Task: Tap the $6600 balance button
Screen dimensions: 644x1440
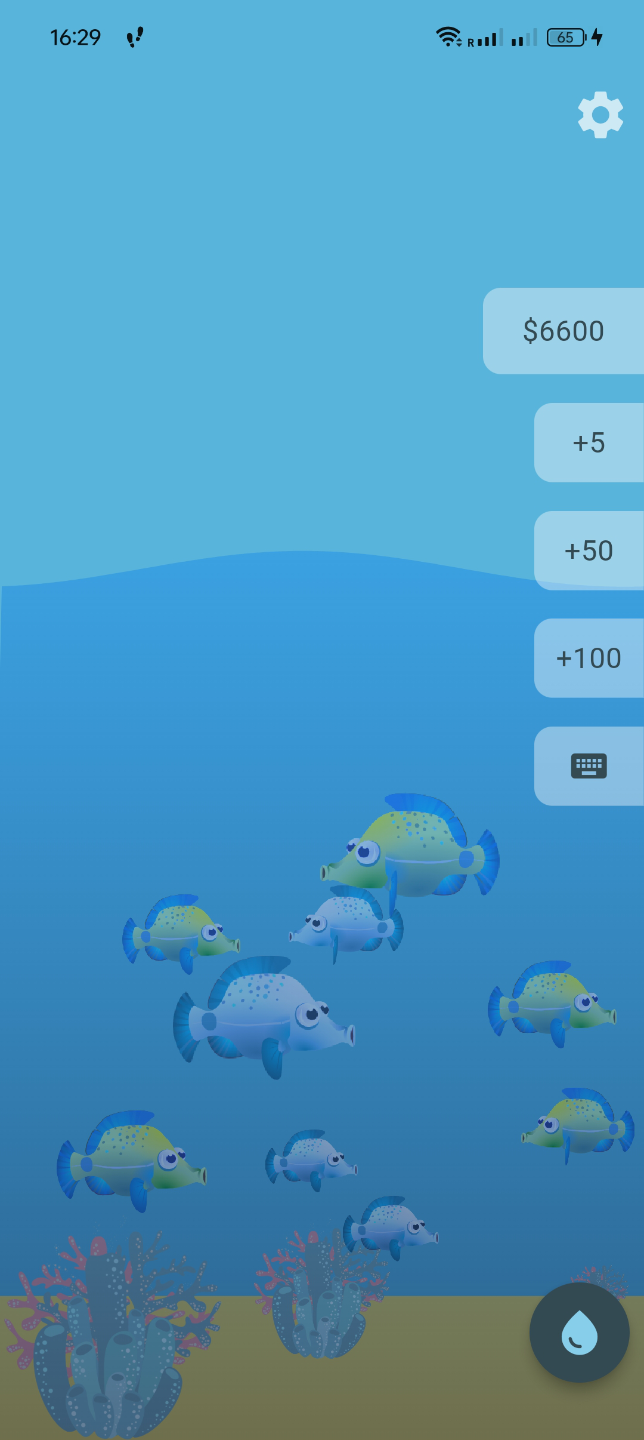Action: (x=564, y=331)
